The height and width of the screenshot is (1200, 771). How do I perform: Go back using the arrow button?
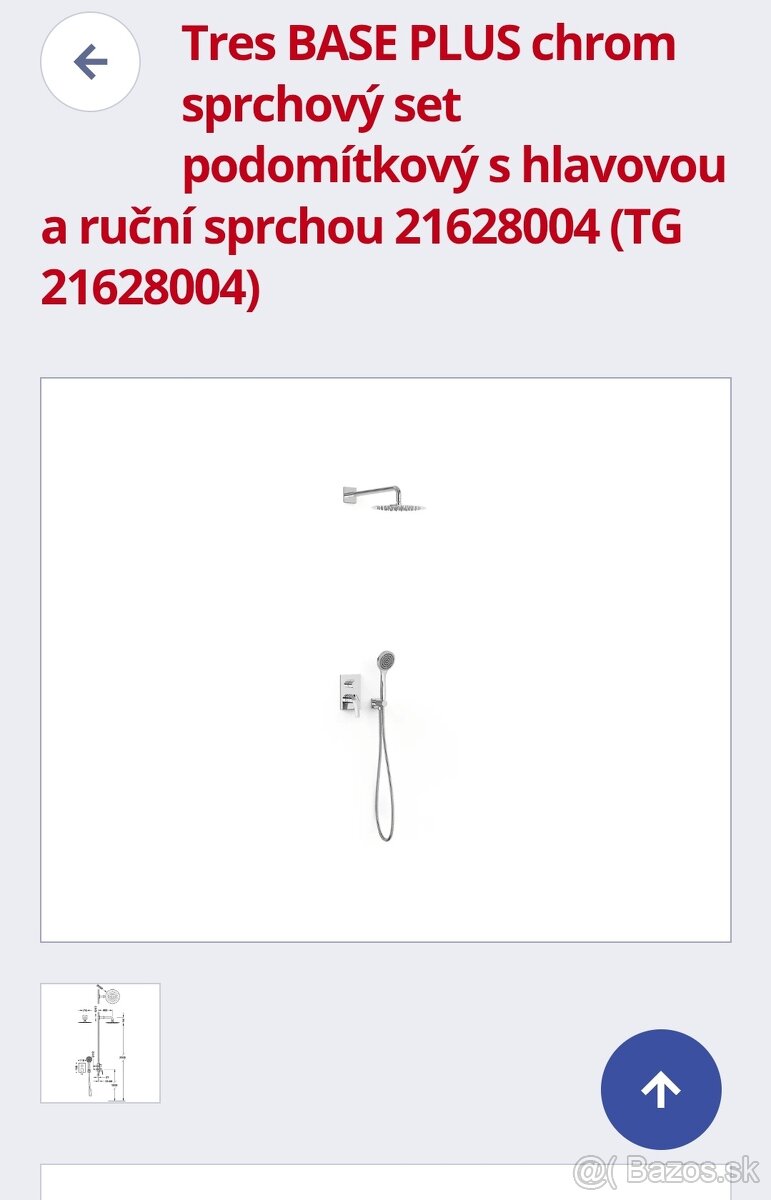90,62
